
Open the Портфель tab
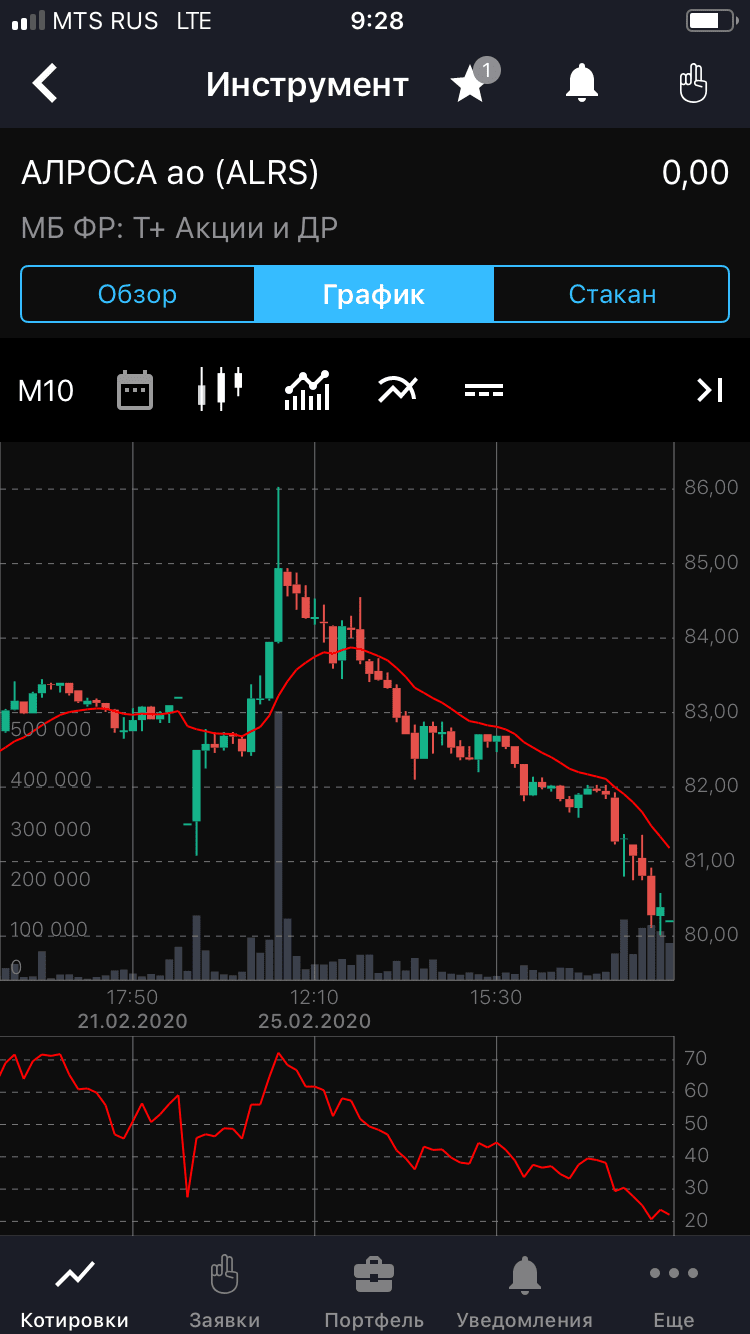[374, 1290]
